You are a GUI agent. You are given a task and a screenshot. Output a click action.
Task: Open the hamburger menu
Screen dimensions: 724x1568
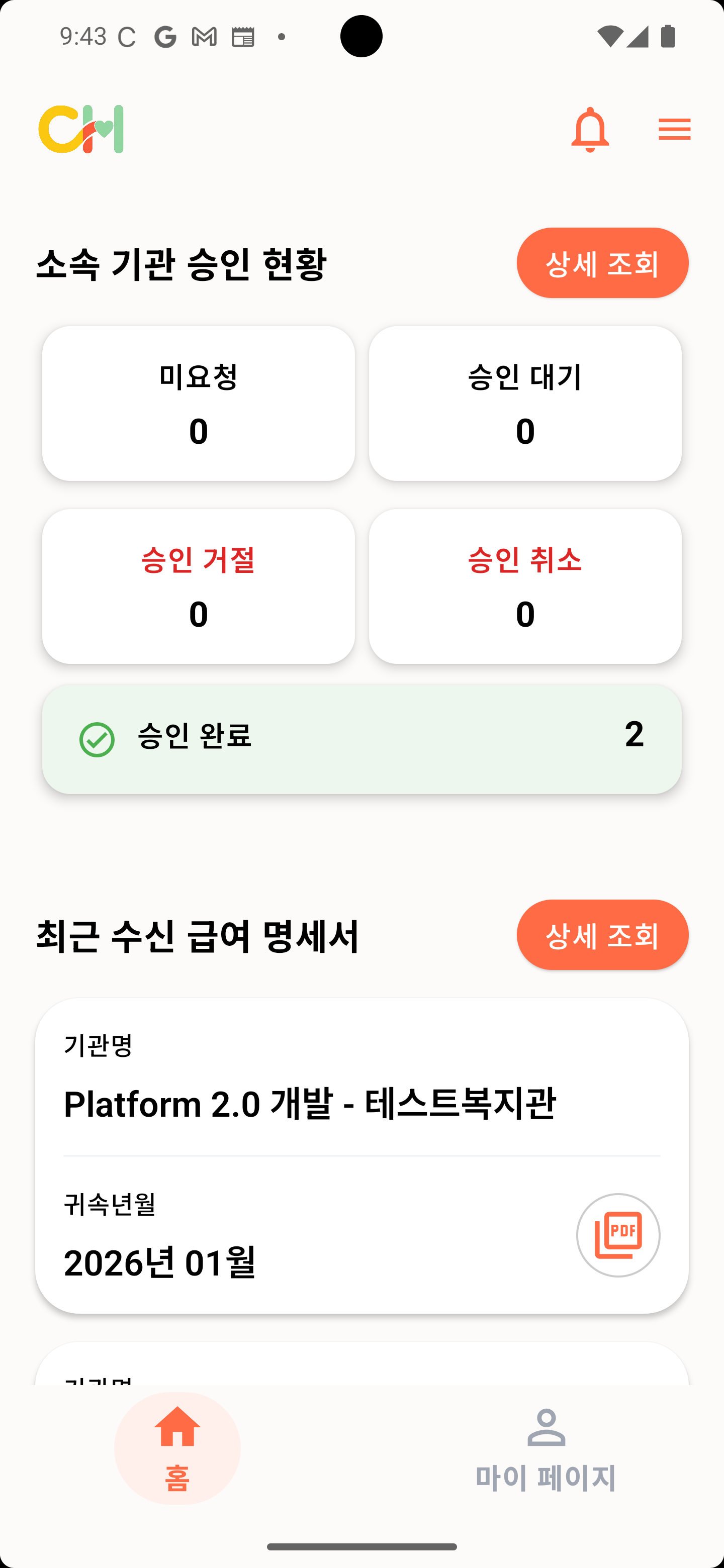tap(674, 129)
